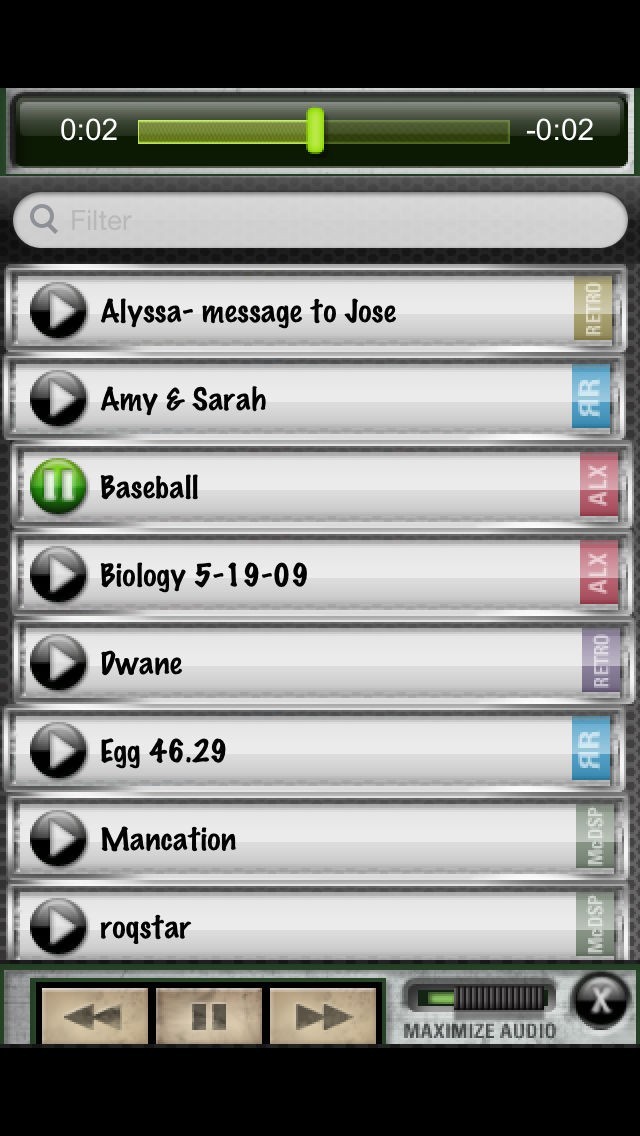Play the Dwane recording
This screenshot has width=640, height=1136.
58,663
